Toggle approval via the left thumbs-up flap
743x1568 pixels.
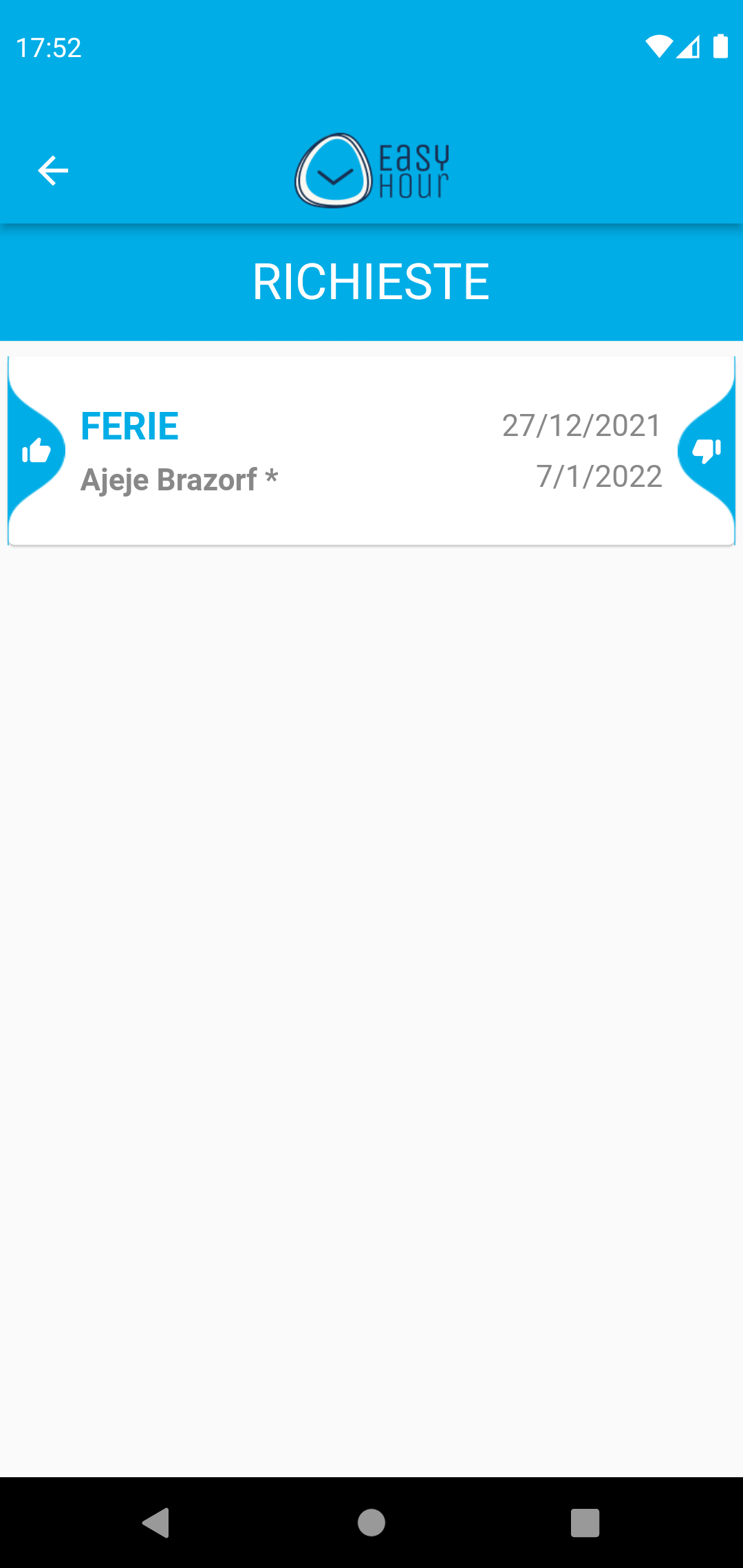[36, 450]
